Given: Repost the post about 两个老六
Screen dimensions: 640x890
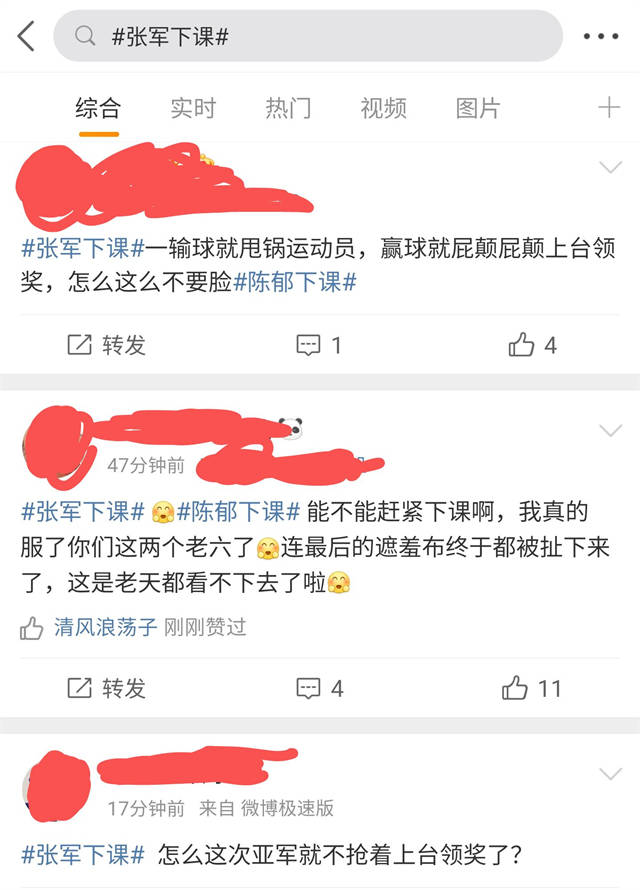Looking at the screenshot, I should pyautogui.click(x=106, y=688).
